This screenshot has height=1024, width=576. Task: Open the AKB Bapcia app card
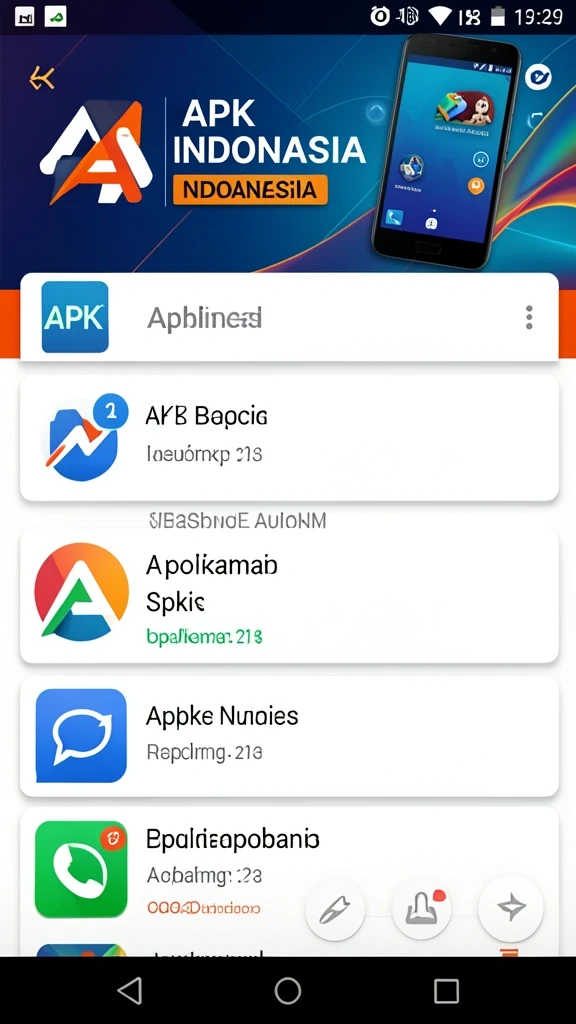click(289, 438)
